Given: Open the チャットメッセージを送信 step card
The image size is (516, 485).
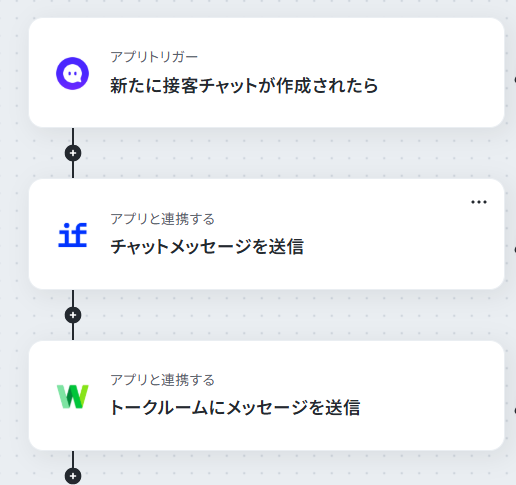Looking at the screenshot, I should click(266, 234).
